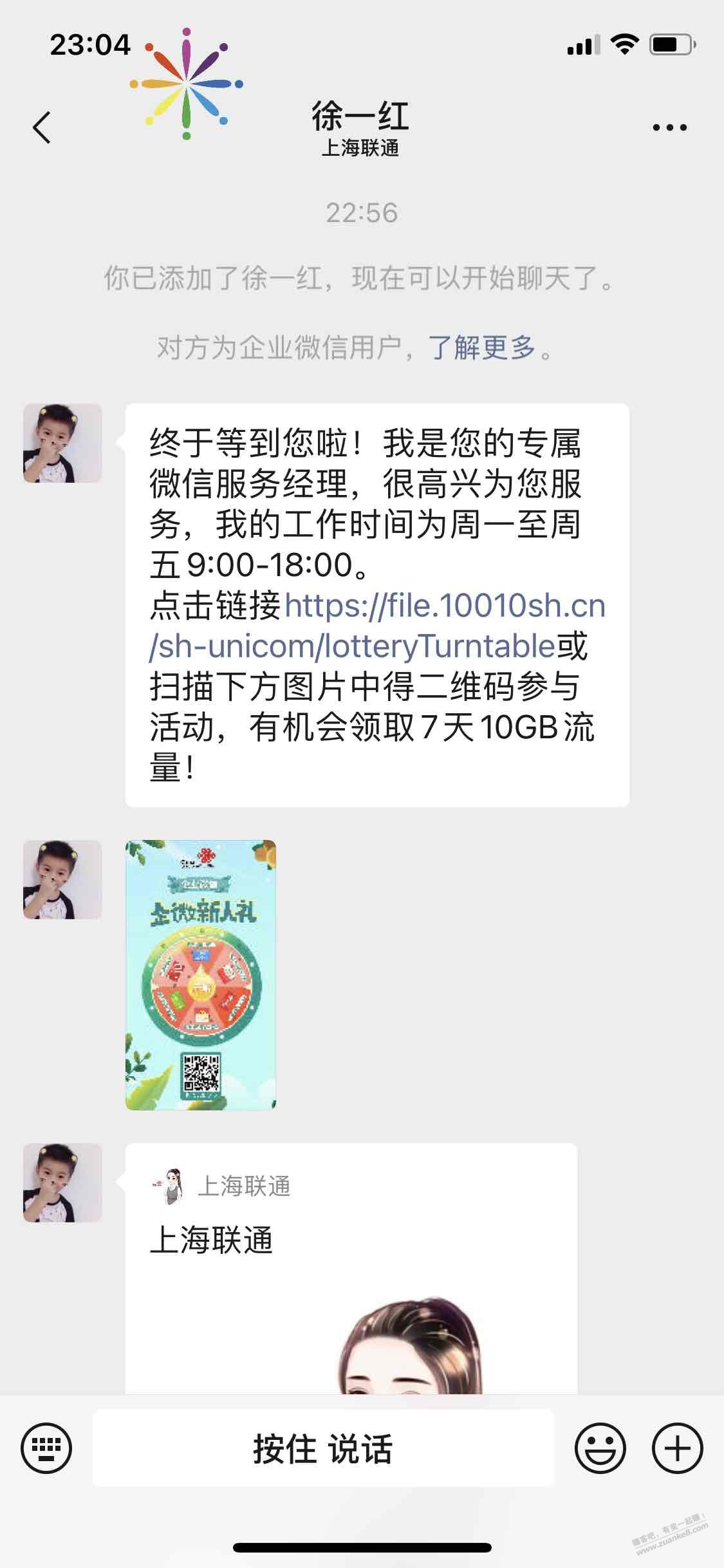Open the emoji picker
Image resolution: width=724 pixels, height=1568 pixels.
(x=600, y=1449)
